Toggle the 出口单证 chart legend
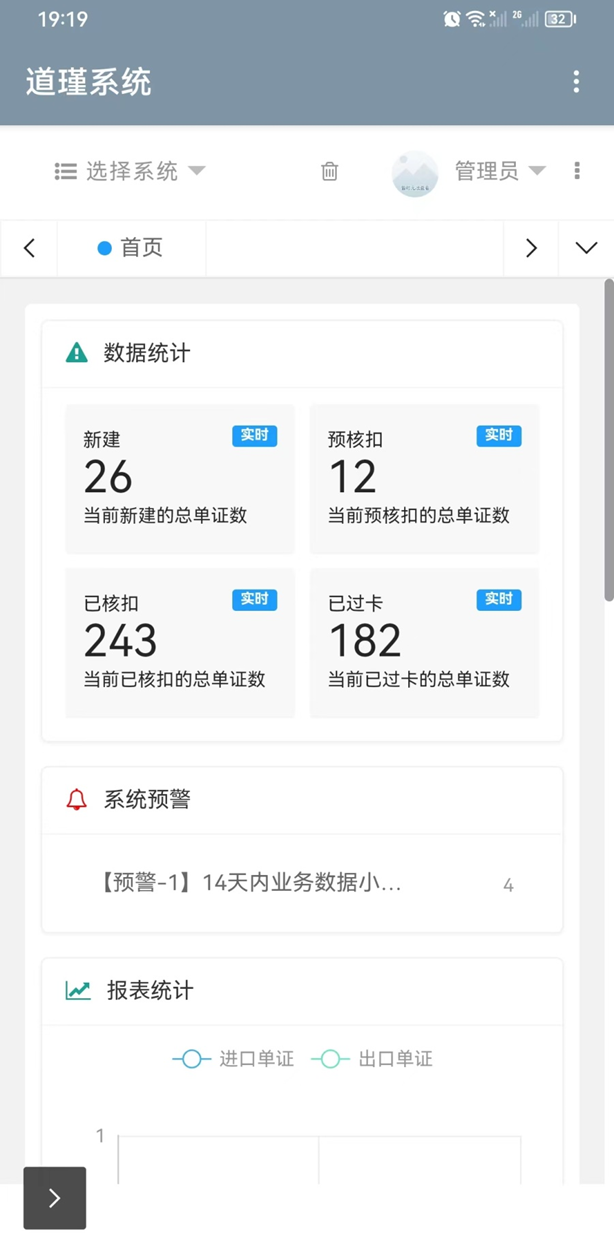614x1253 pixels. pyautogui.click(x=372, y=1059)
